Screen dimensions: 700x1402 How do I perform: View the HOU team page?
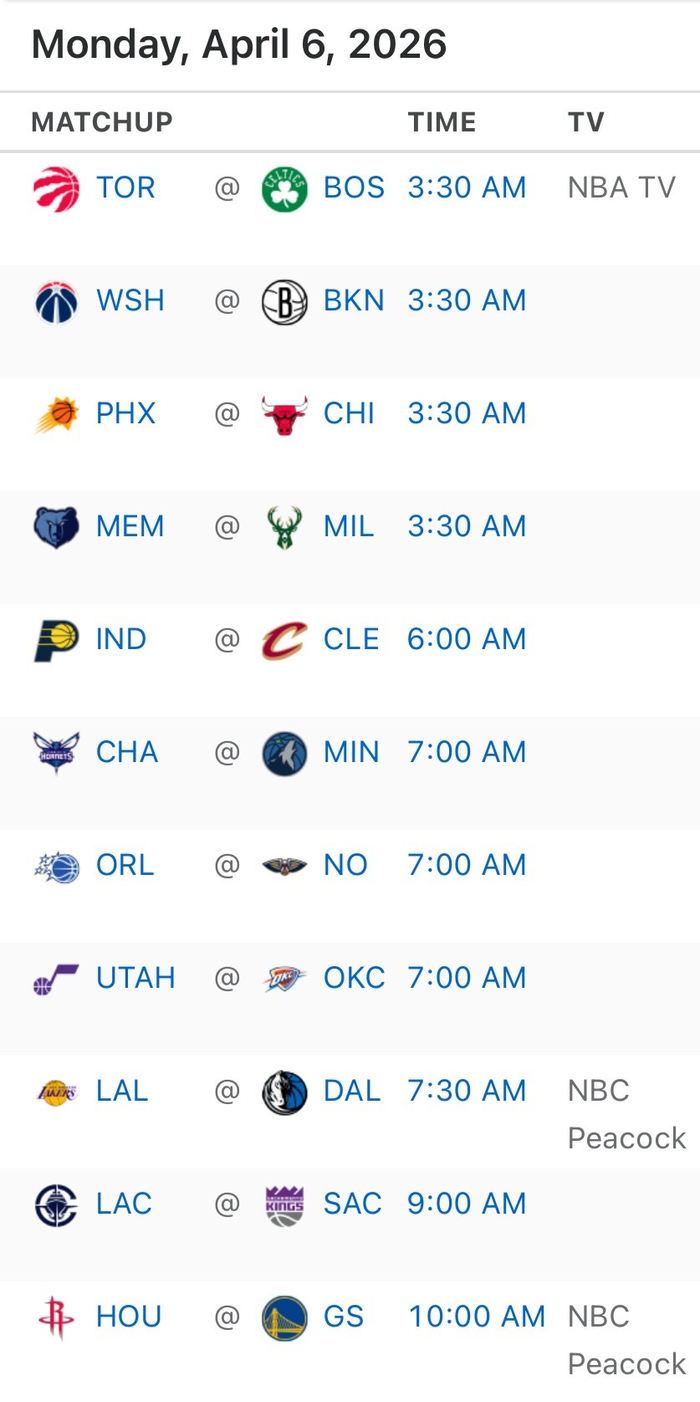coord(128,1318)
